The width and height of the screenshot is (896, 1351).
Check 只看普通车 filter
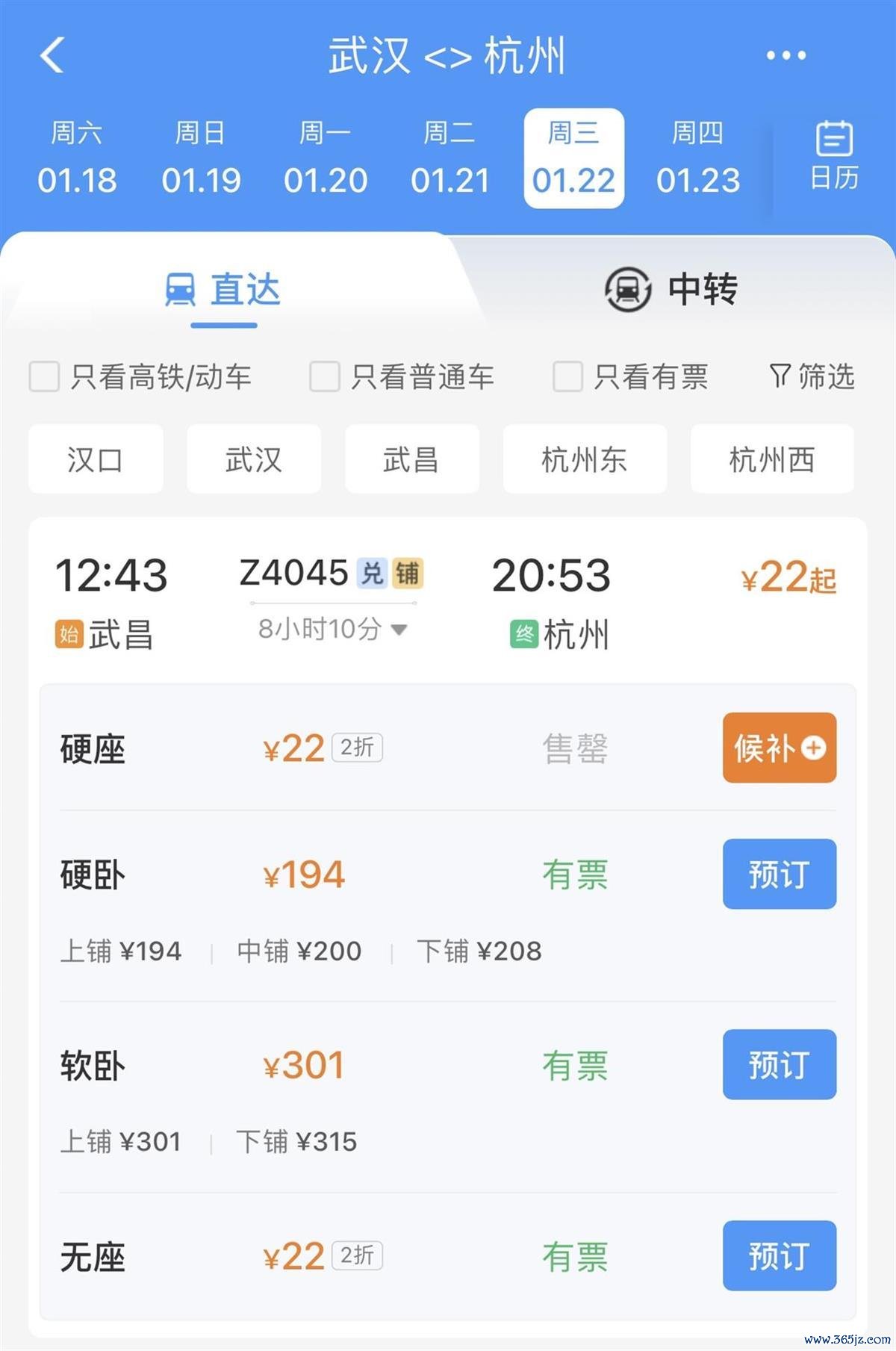[325, 376]
